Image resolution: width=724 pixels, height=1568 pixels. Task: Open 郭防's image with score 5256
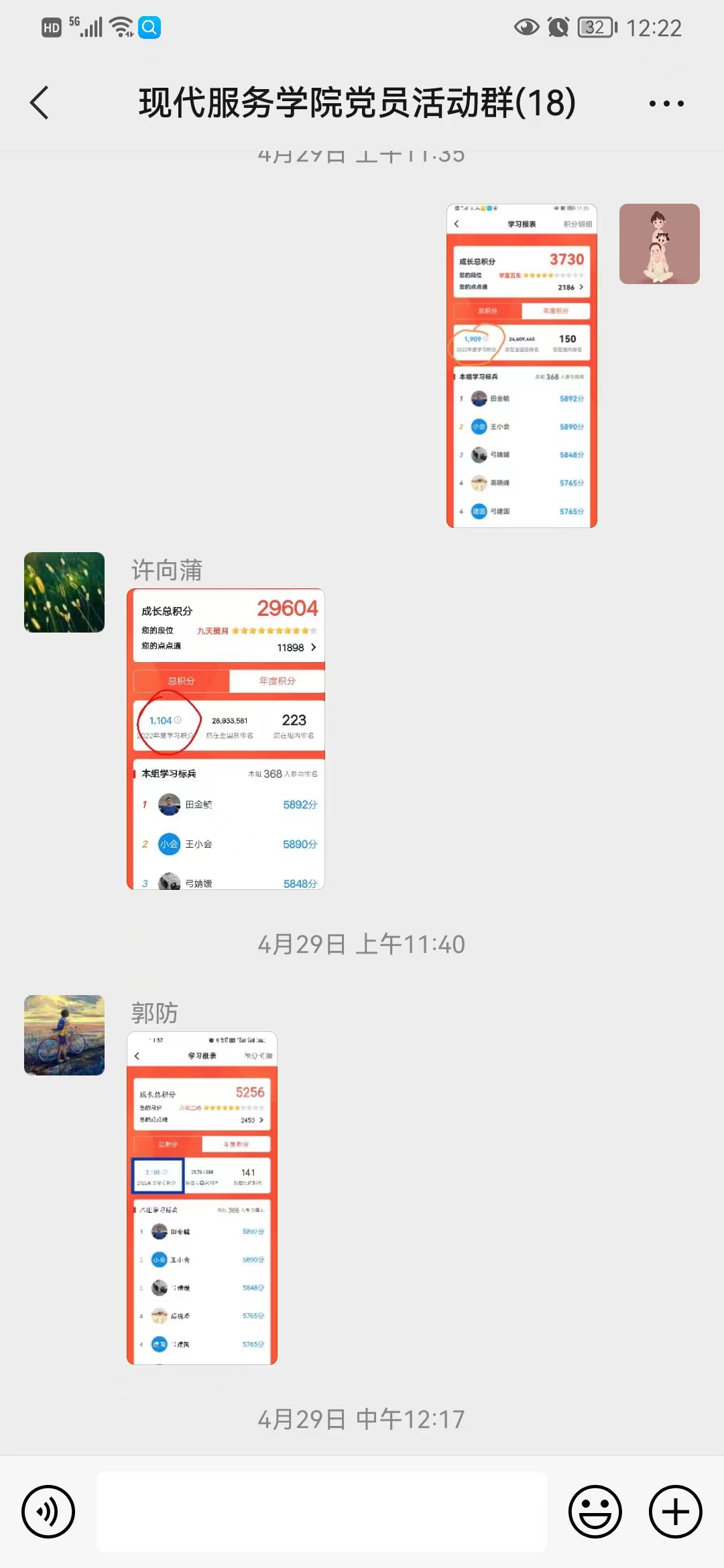pyautogui.click(x=202, y=1198)
